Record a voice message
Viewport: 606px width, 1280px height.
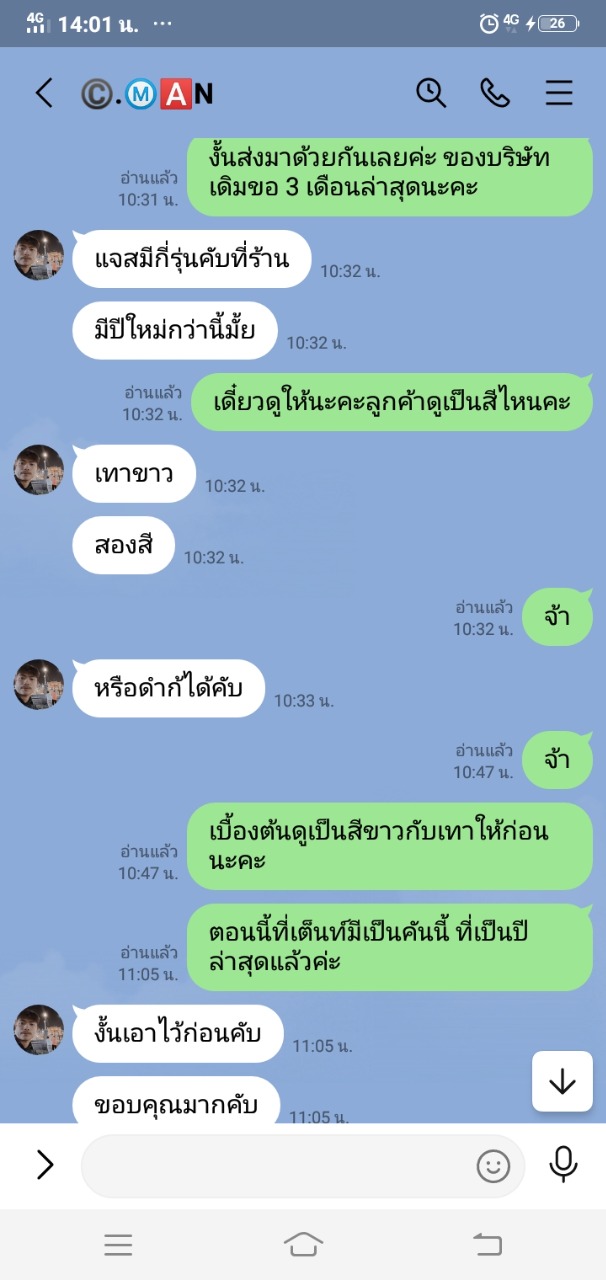[563, 1165]
